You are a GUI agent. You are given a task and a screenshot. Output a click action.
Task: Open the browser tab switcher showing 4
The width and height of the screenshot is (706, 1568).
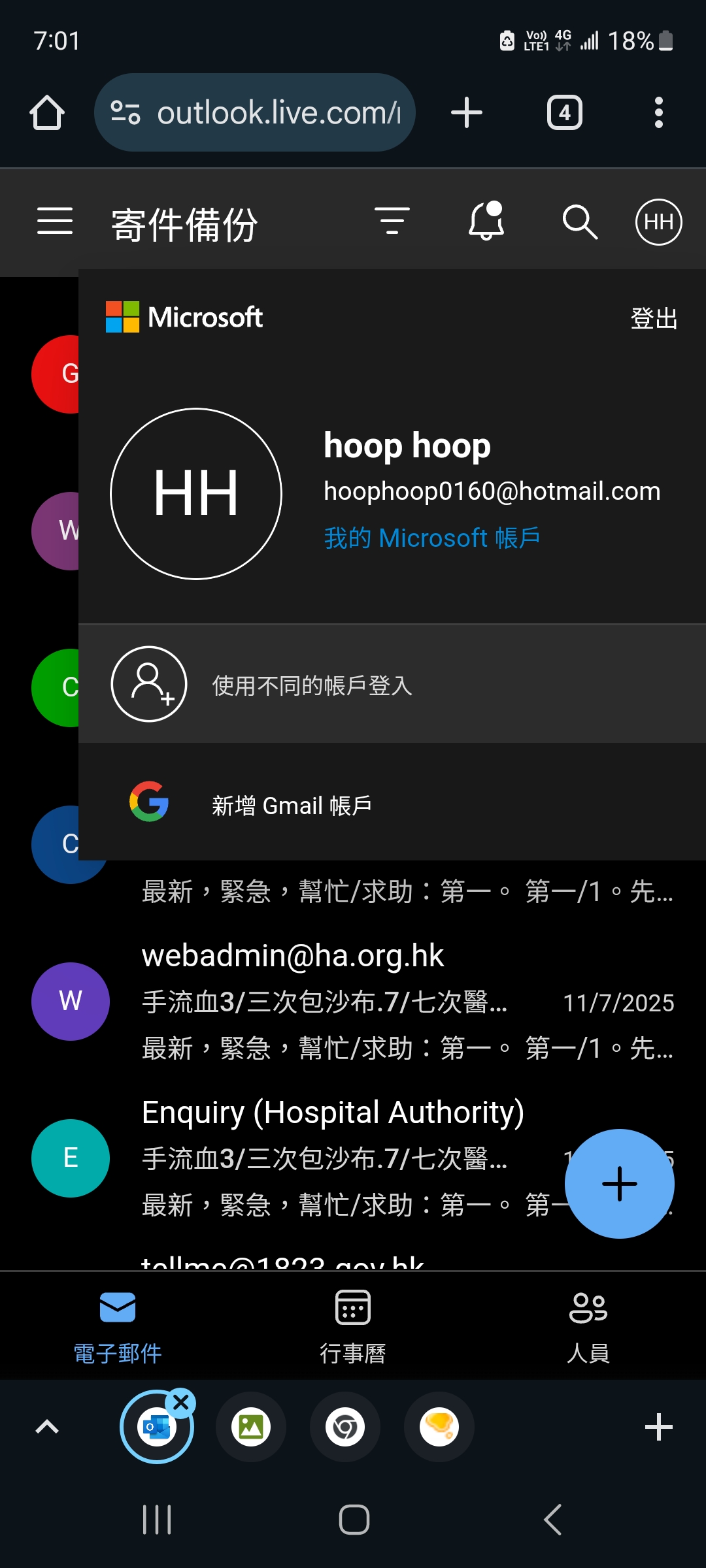[564, 113]
